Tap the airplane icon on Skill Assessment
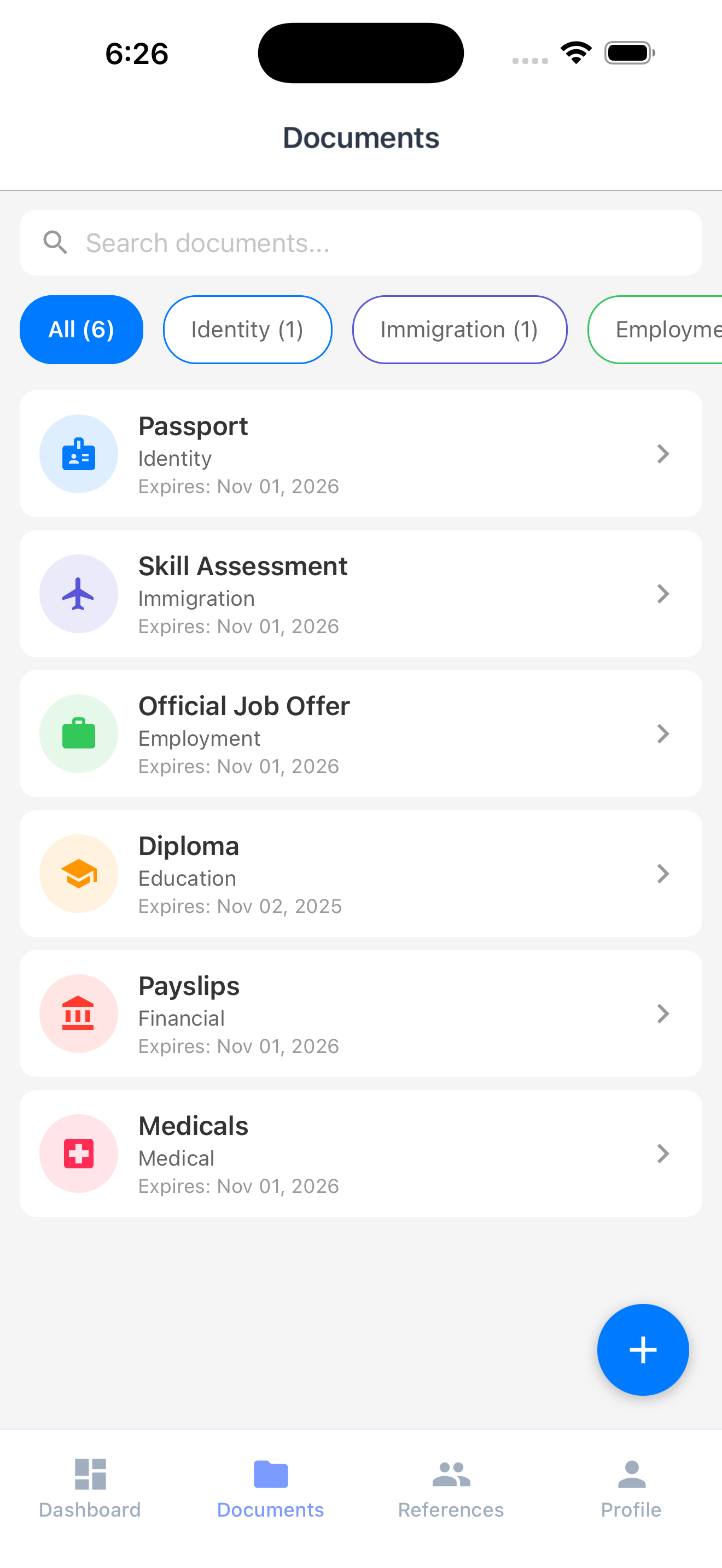 click(x=79, y=594)
